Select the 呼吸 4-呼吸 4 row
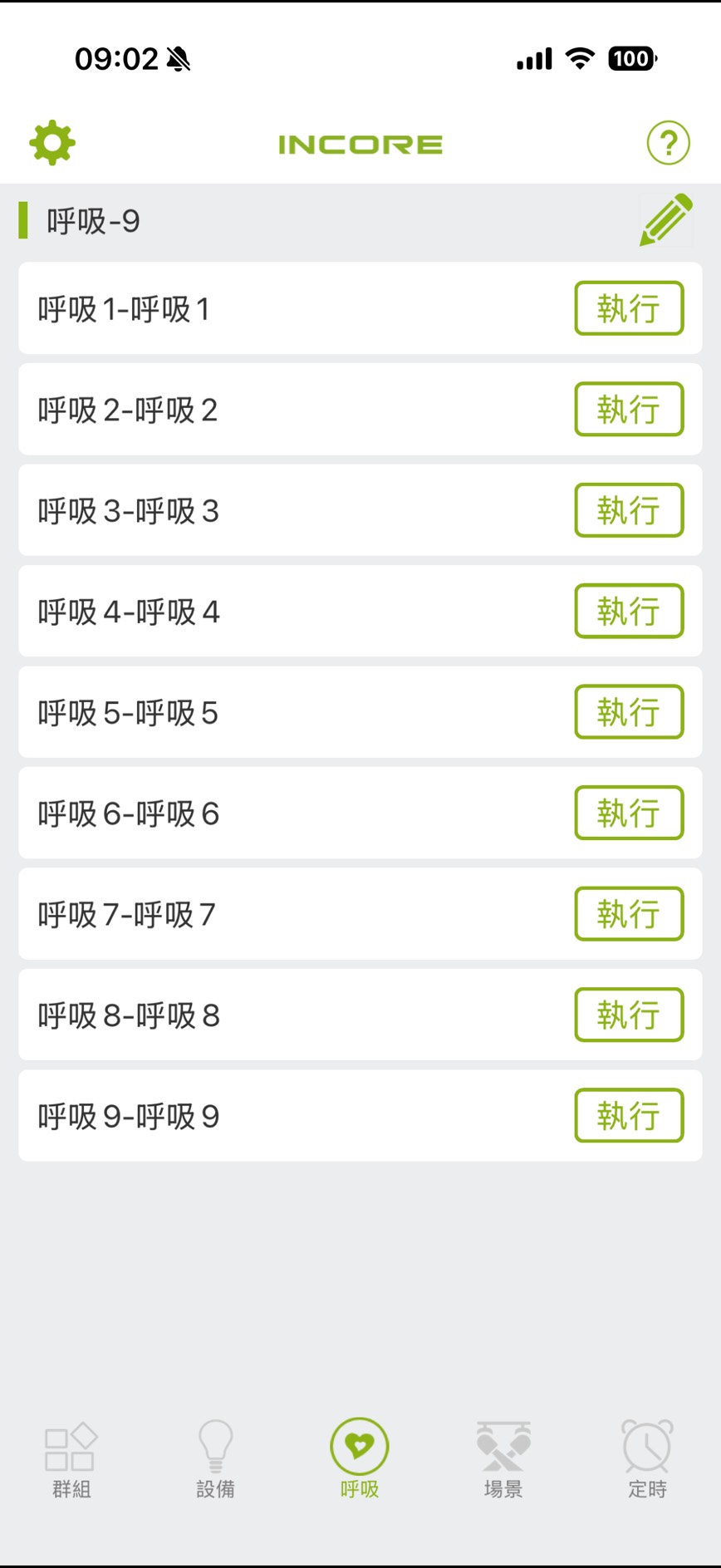 249,611
